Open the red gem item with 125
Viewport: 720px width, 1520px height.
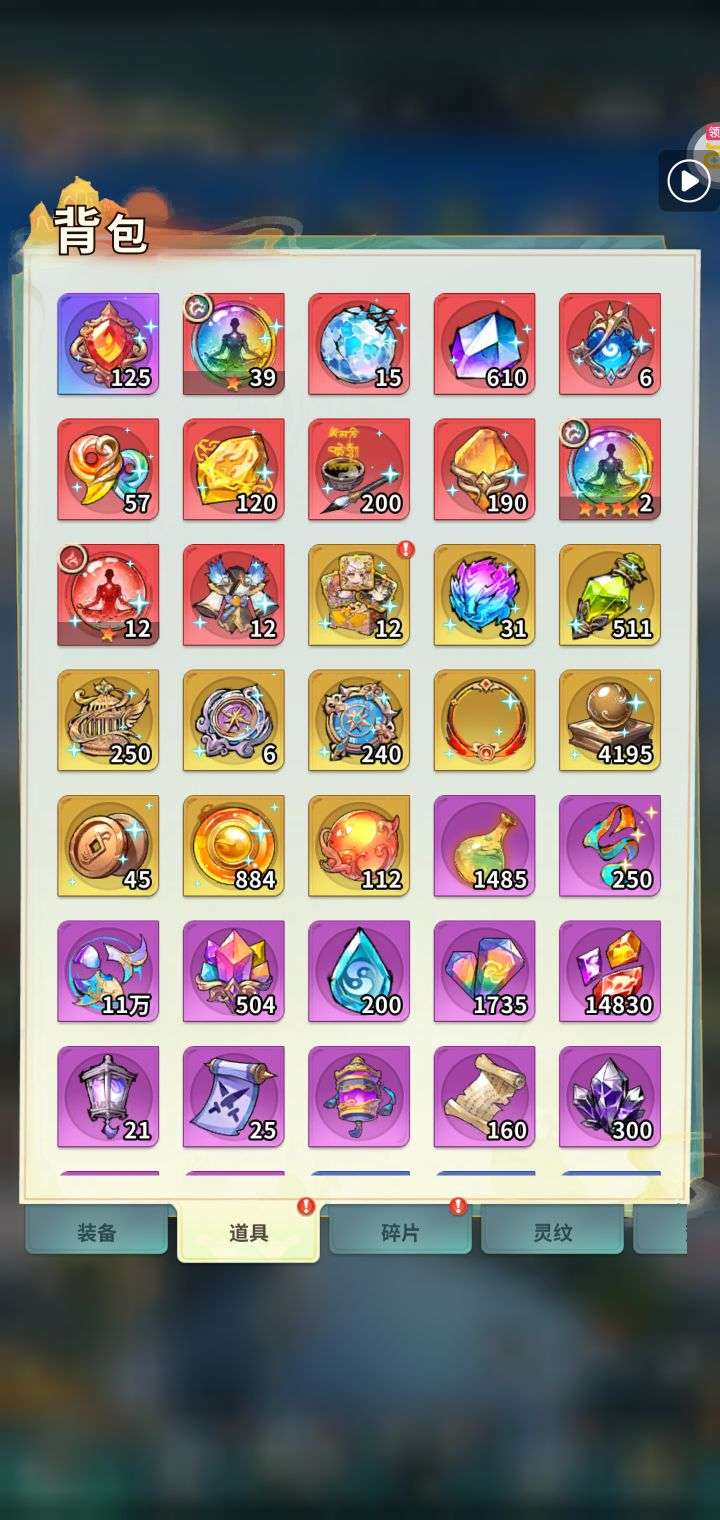[x=108, y=344]
